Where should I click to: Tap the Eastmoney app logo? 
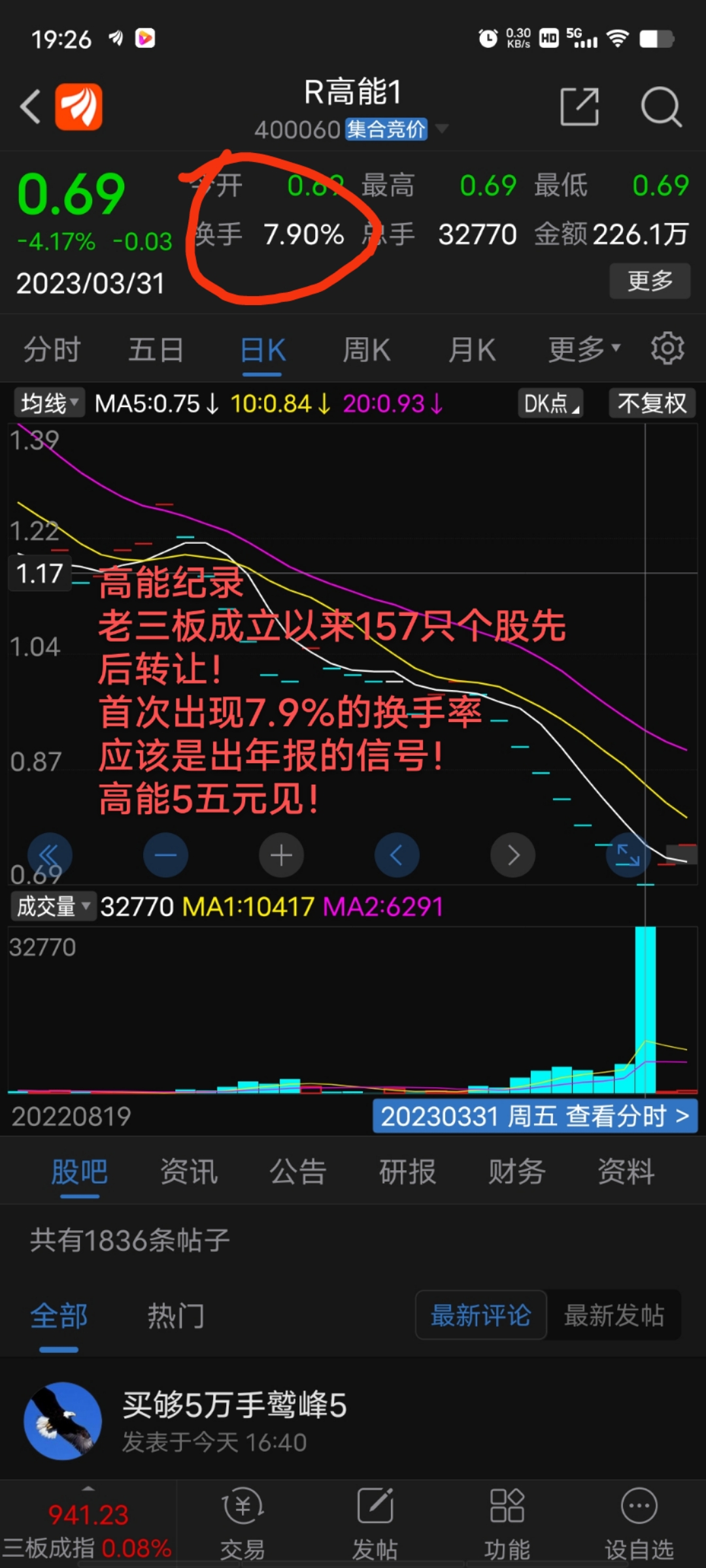click(x=78, y=106)
